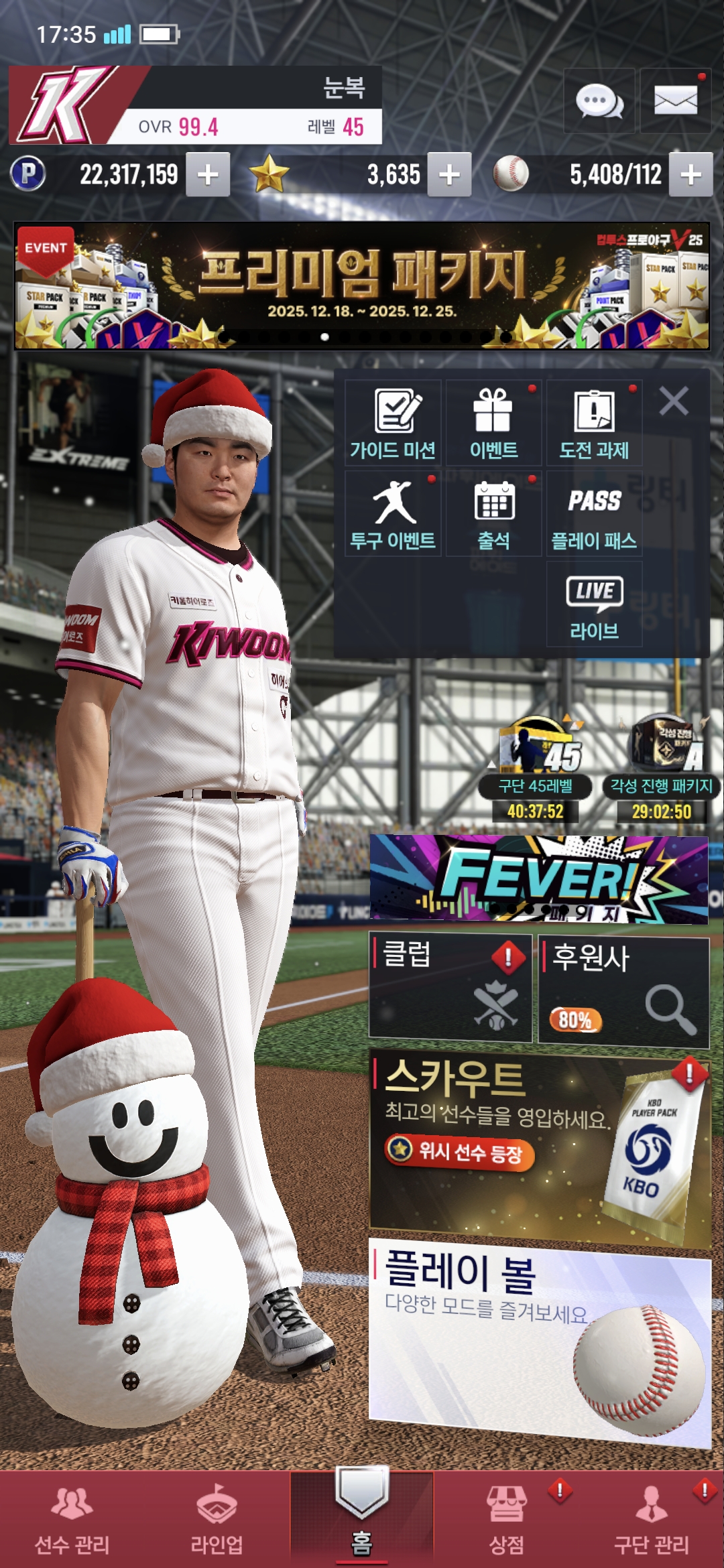This screenshot has width=724, height=1568.
Task: Open 플레이 패스
Action: click(x=594, y=513)
